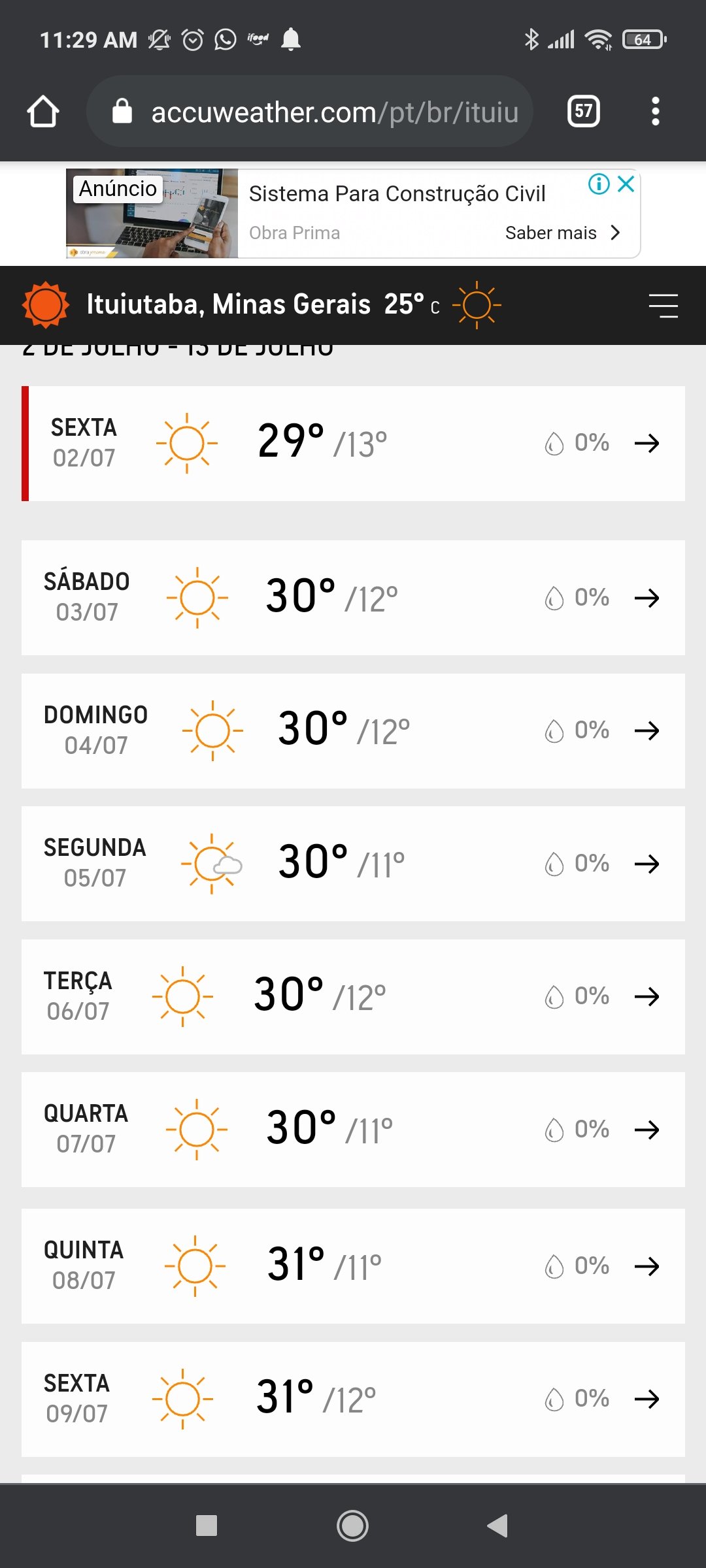Open recent apps from navigation bar
This screenshot has height=1568, width=706.
click(x=207, y=1526)
